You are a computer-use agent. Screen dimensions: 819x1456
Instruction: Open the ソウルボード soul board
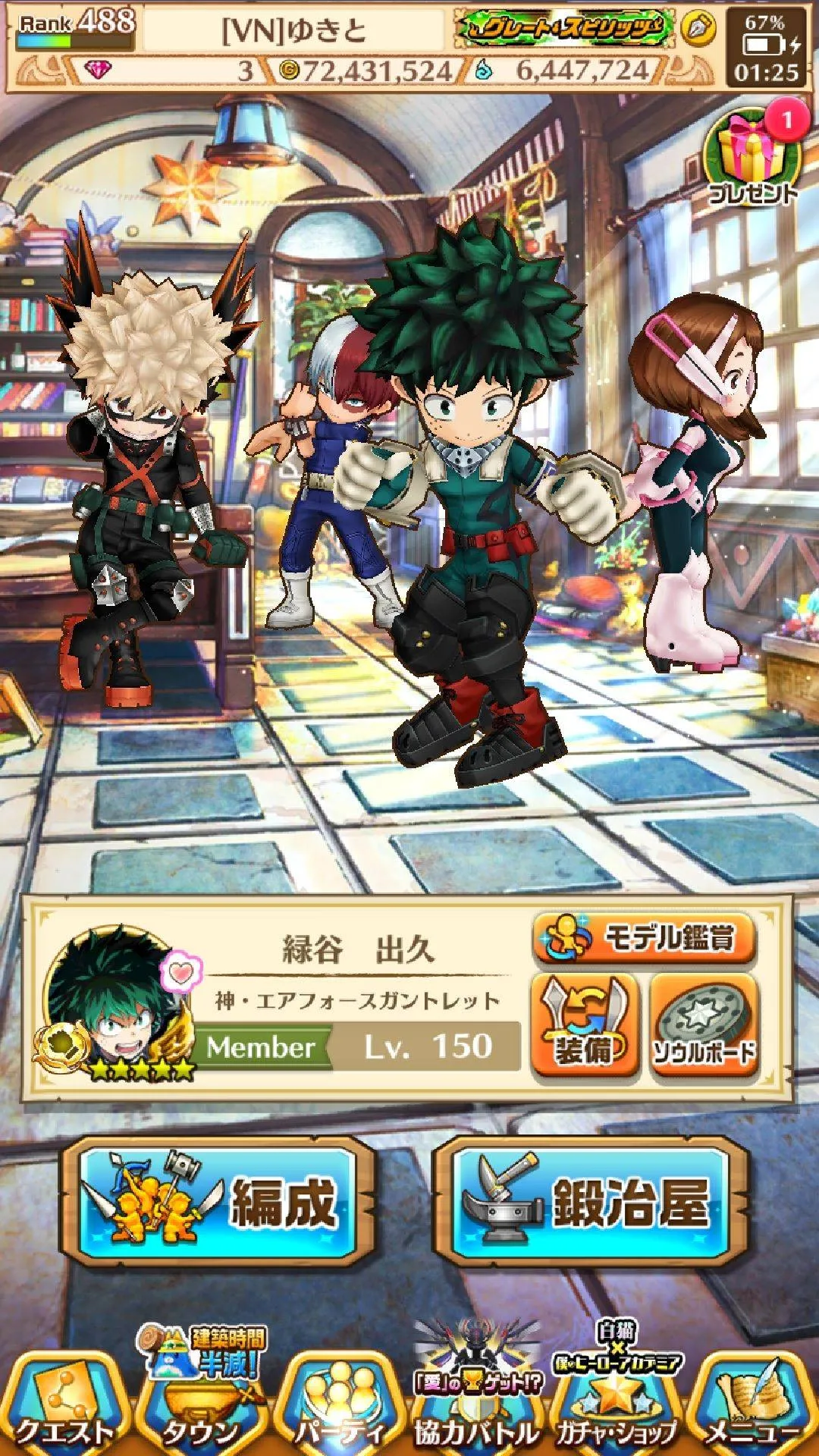[x=704, y=1025]
